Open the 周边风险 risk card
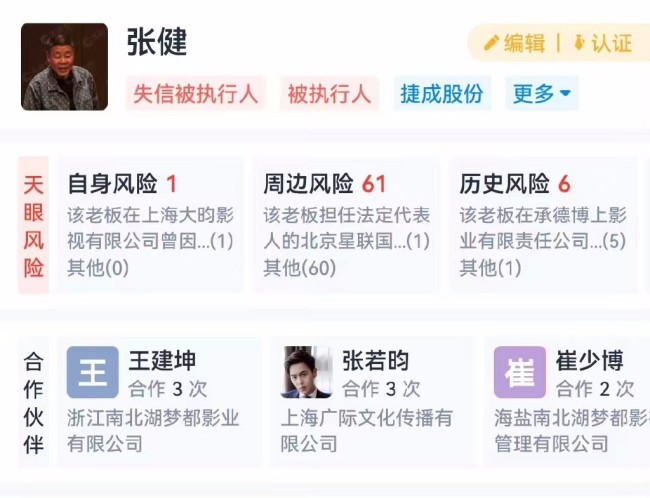This screenshot has width=650, height=498. pos(346,224)
